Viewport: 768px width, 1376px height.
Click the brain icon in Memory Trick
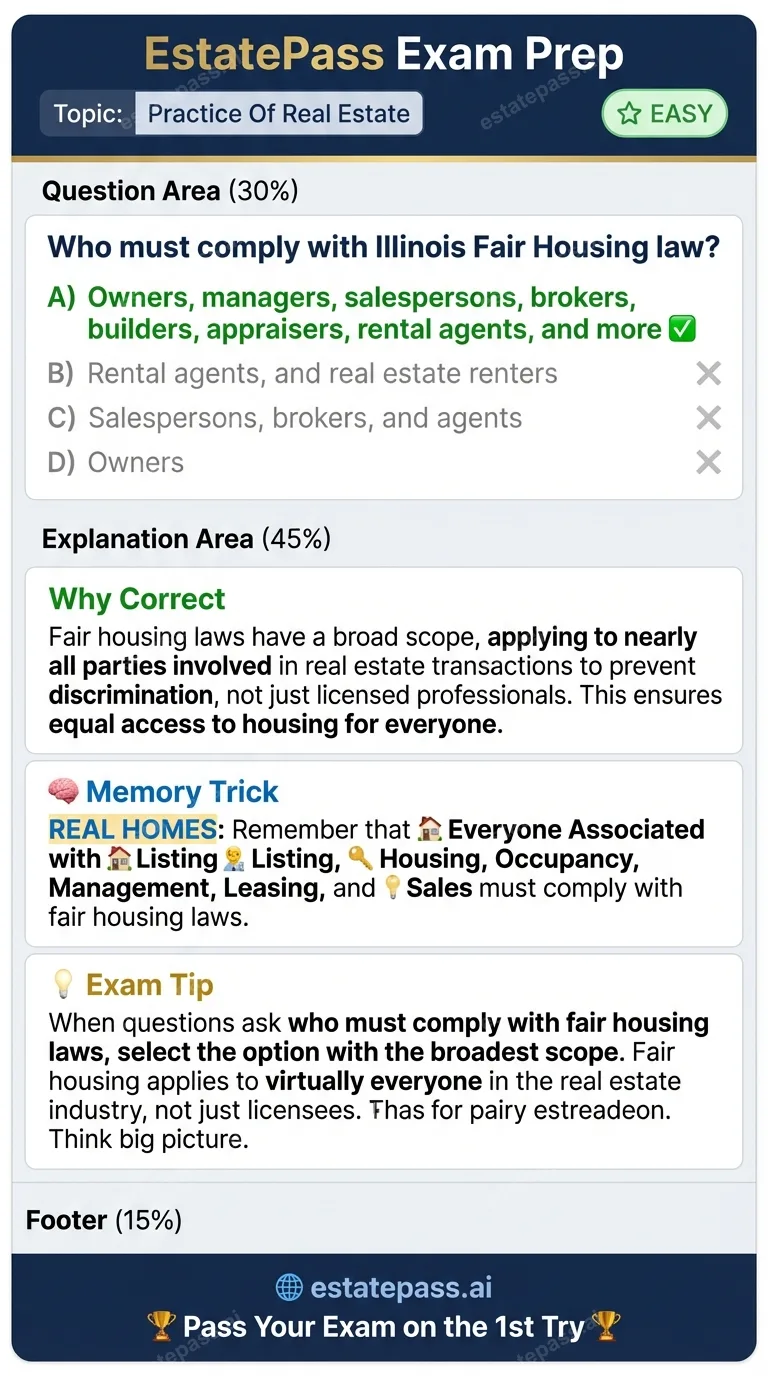[63, 791]
